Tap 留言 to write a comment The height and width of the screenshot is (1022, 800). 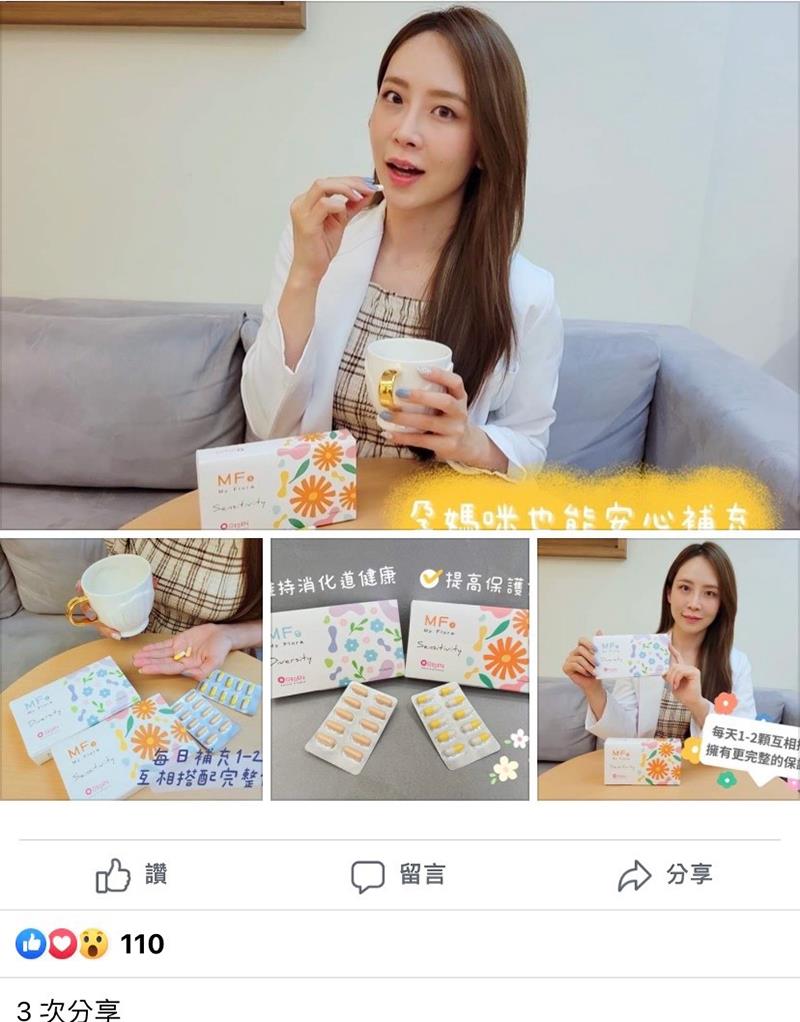click(398, 875)
